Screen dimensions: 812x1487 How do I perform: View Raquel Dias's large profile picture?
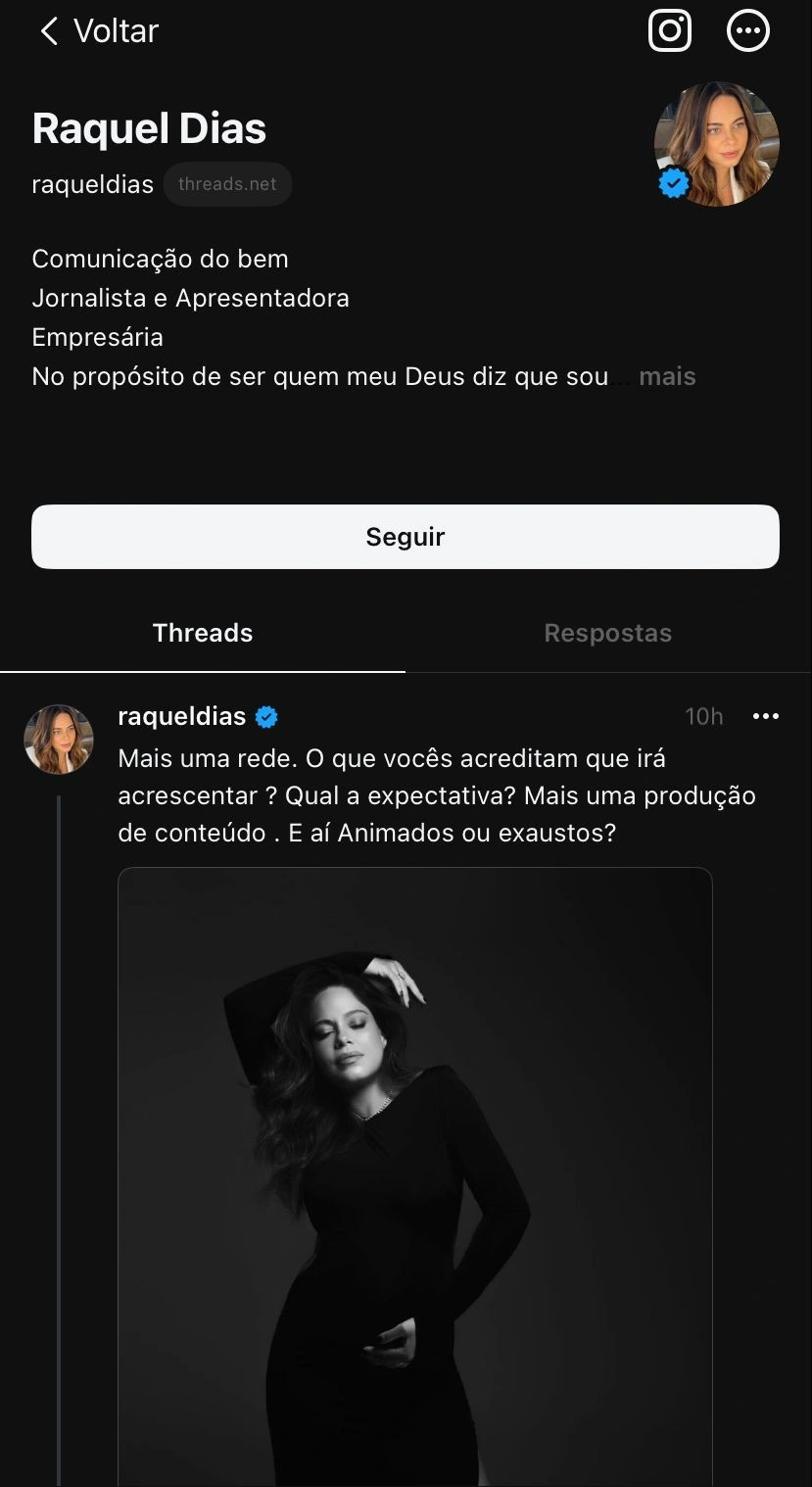pos(716,144)
